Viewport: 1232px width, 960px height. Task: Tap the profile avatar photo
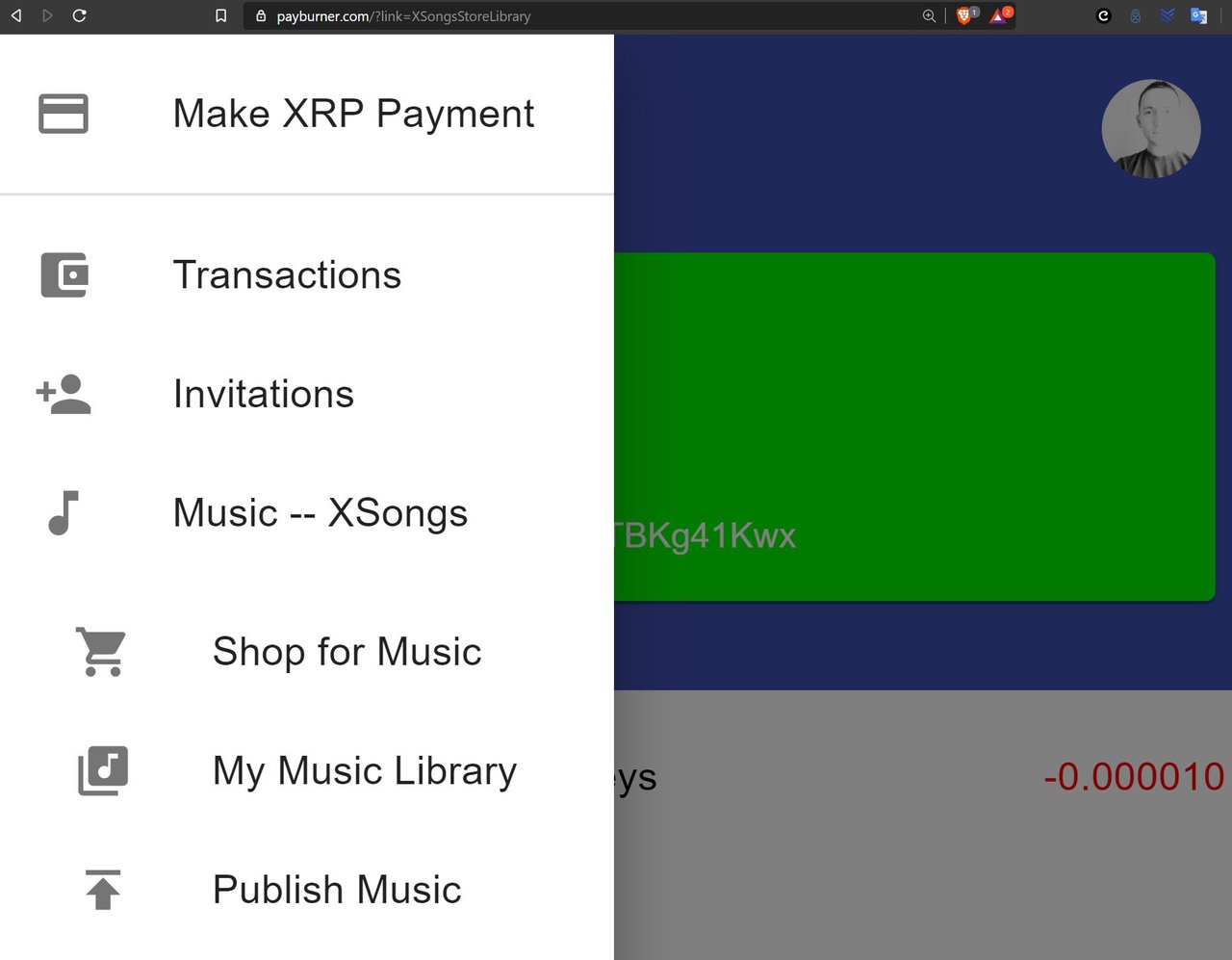[x=1150, y=129]
